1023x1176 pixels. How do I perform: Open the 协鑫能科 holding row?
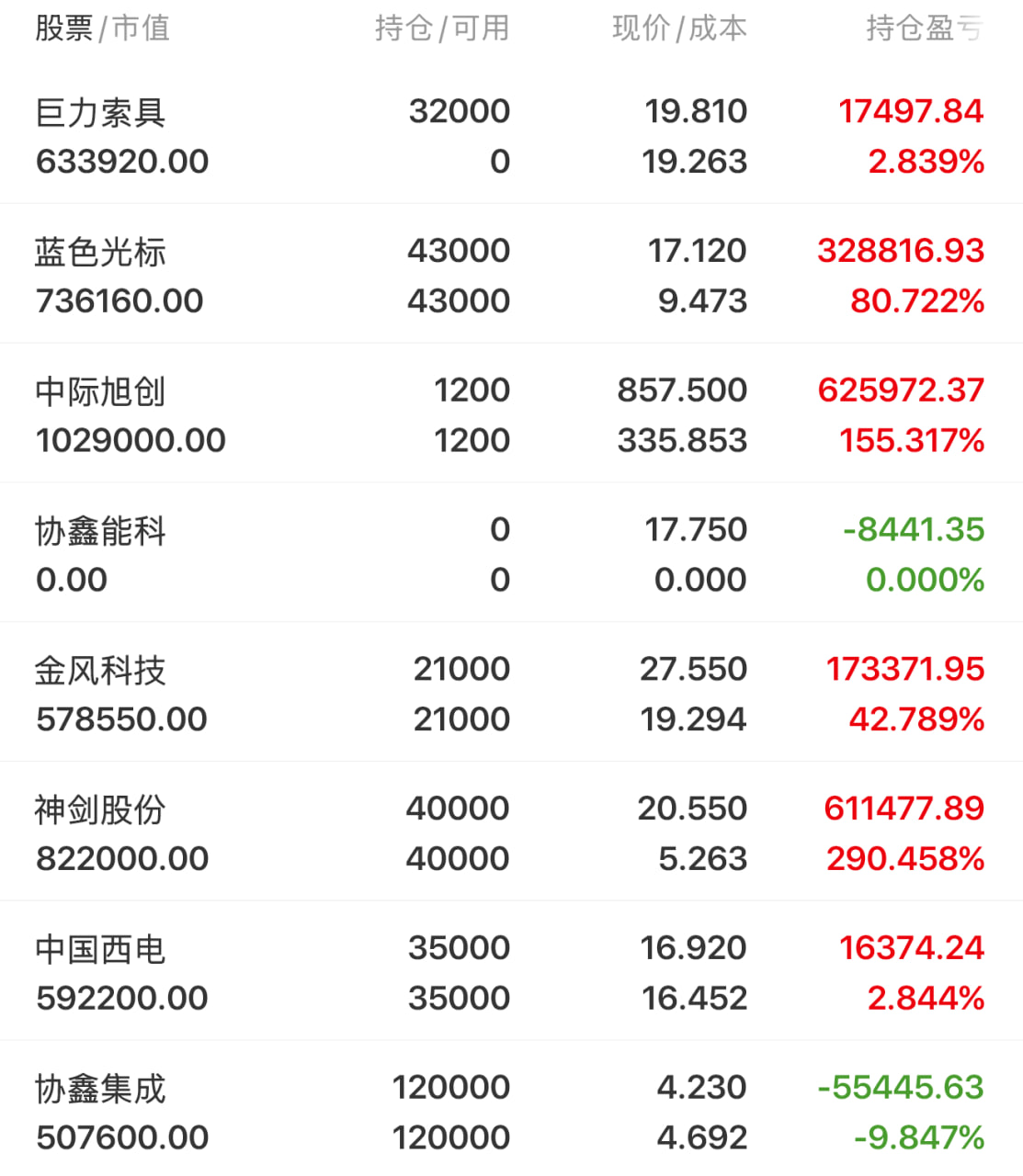pos(511,553)
